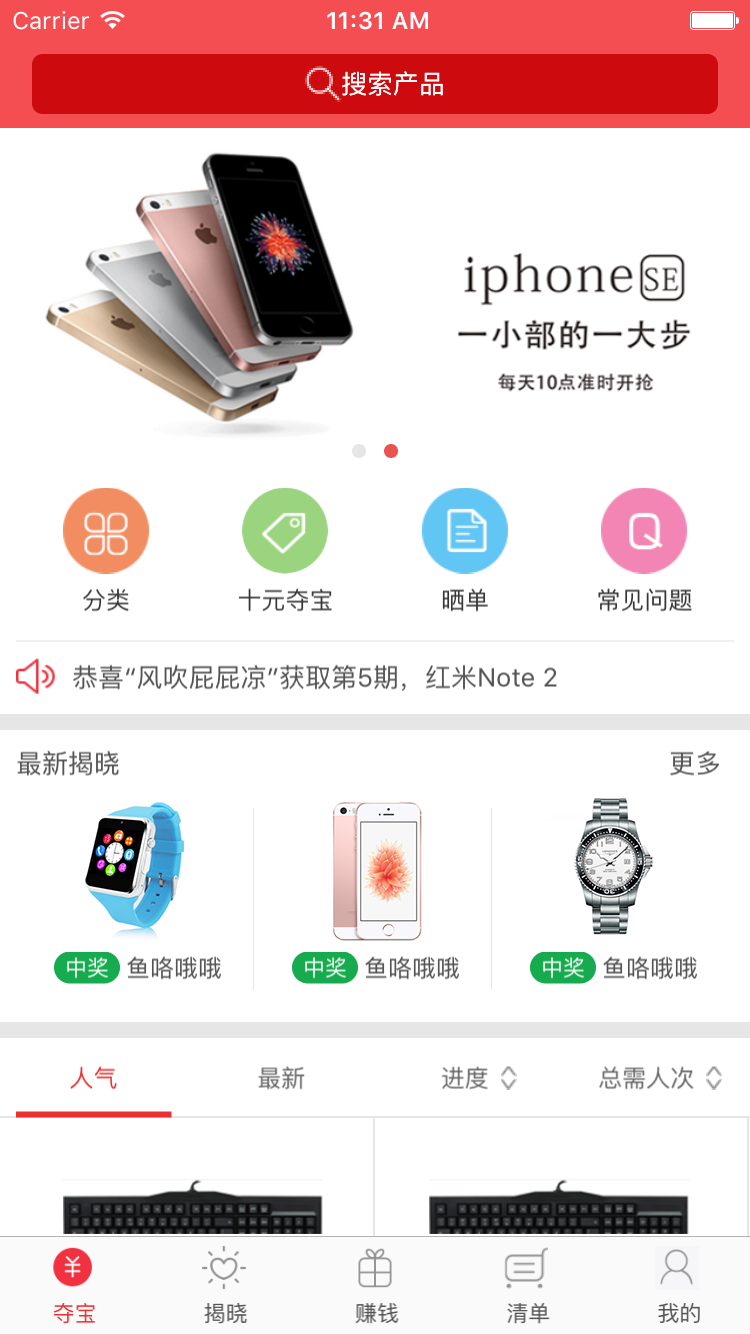Select the 十元夺宝 green tag icon
The width and height of the screenshot is (750, 1334).
point(285,530)
